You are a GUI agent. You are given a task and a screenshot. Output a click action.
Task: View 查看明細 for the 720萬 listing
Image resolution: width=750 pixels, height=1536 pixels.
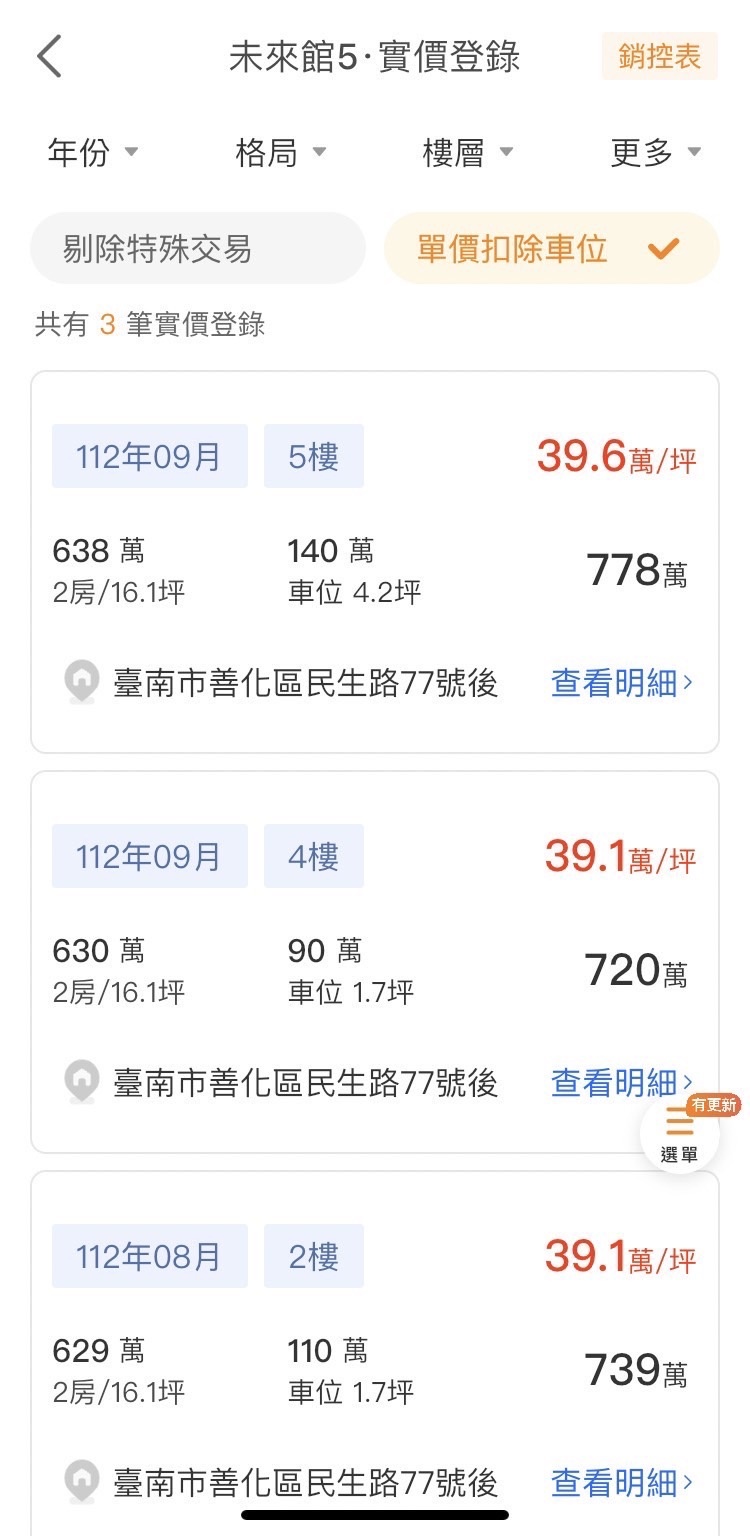(621, 1082)
